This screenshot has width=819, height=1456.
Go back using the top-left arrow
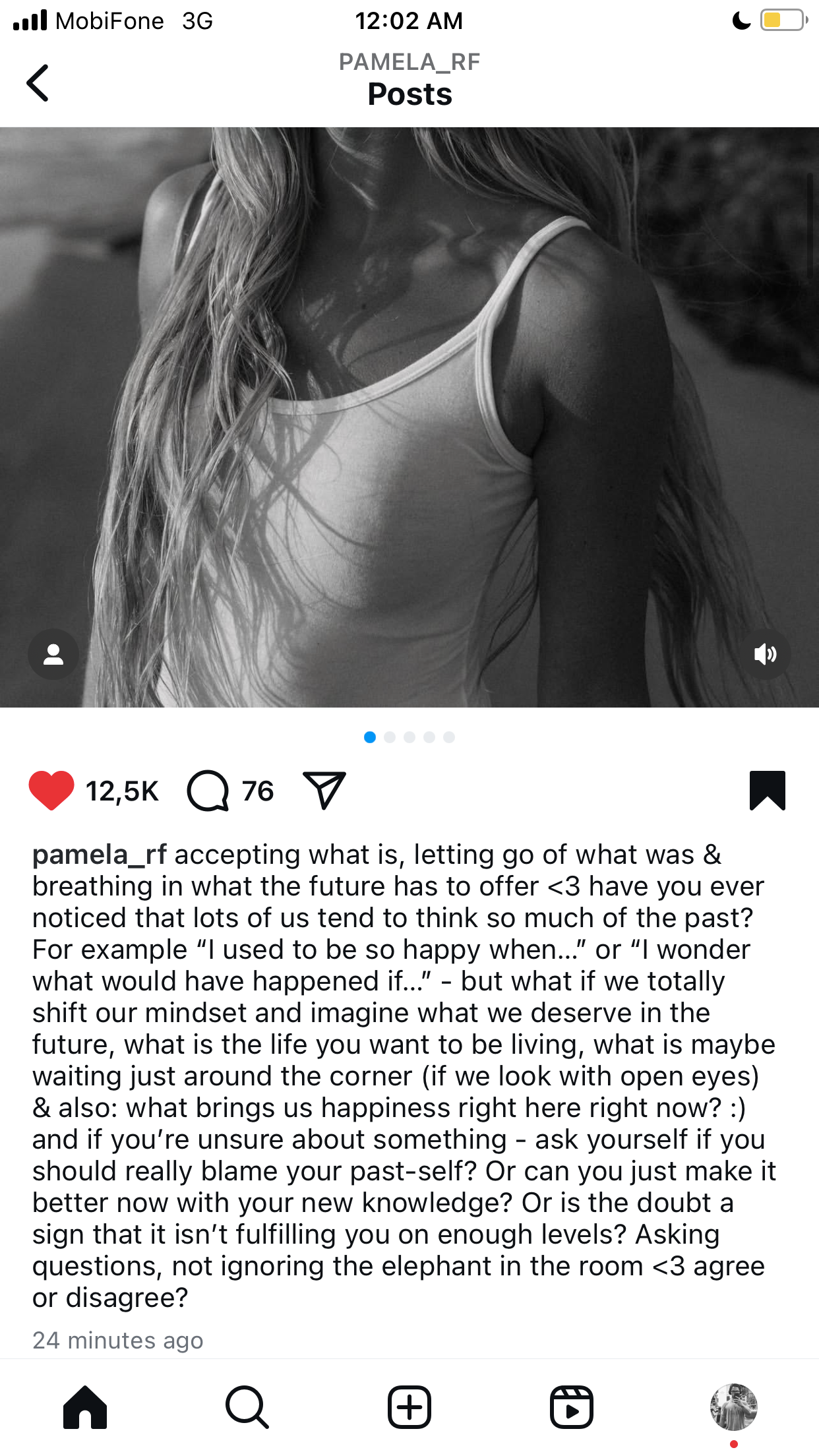pos(38,83)
